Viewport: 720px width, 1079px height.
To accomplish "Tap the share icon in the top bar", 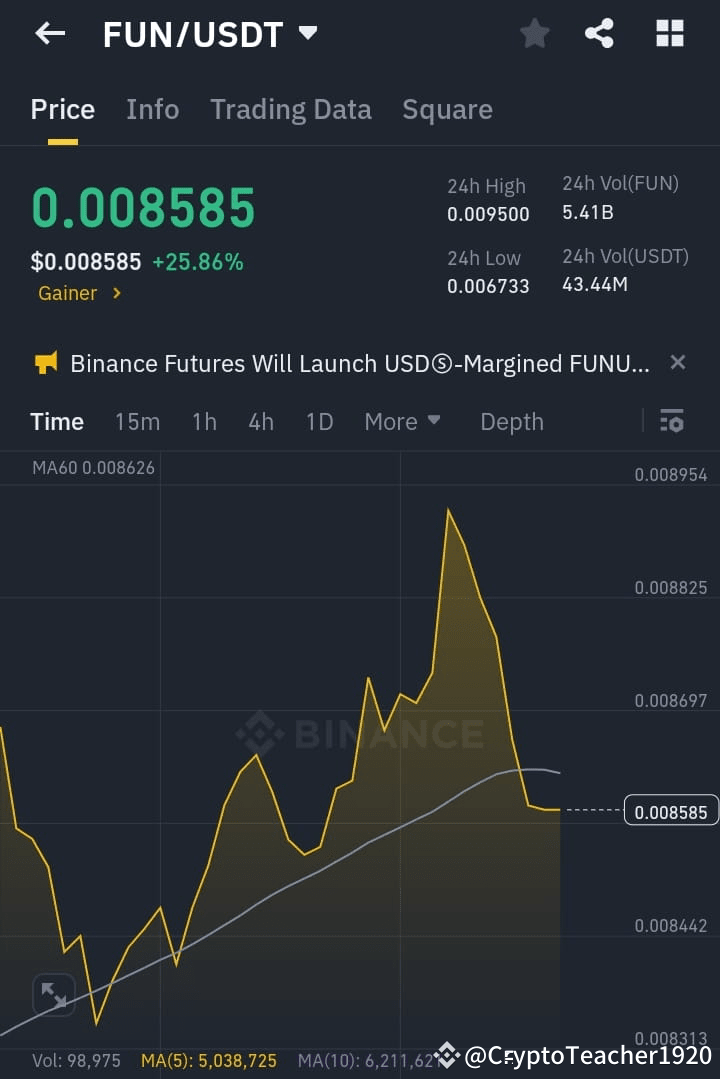I will tap(600, 33).
